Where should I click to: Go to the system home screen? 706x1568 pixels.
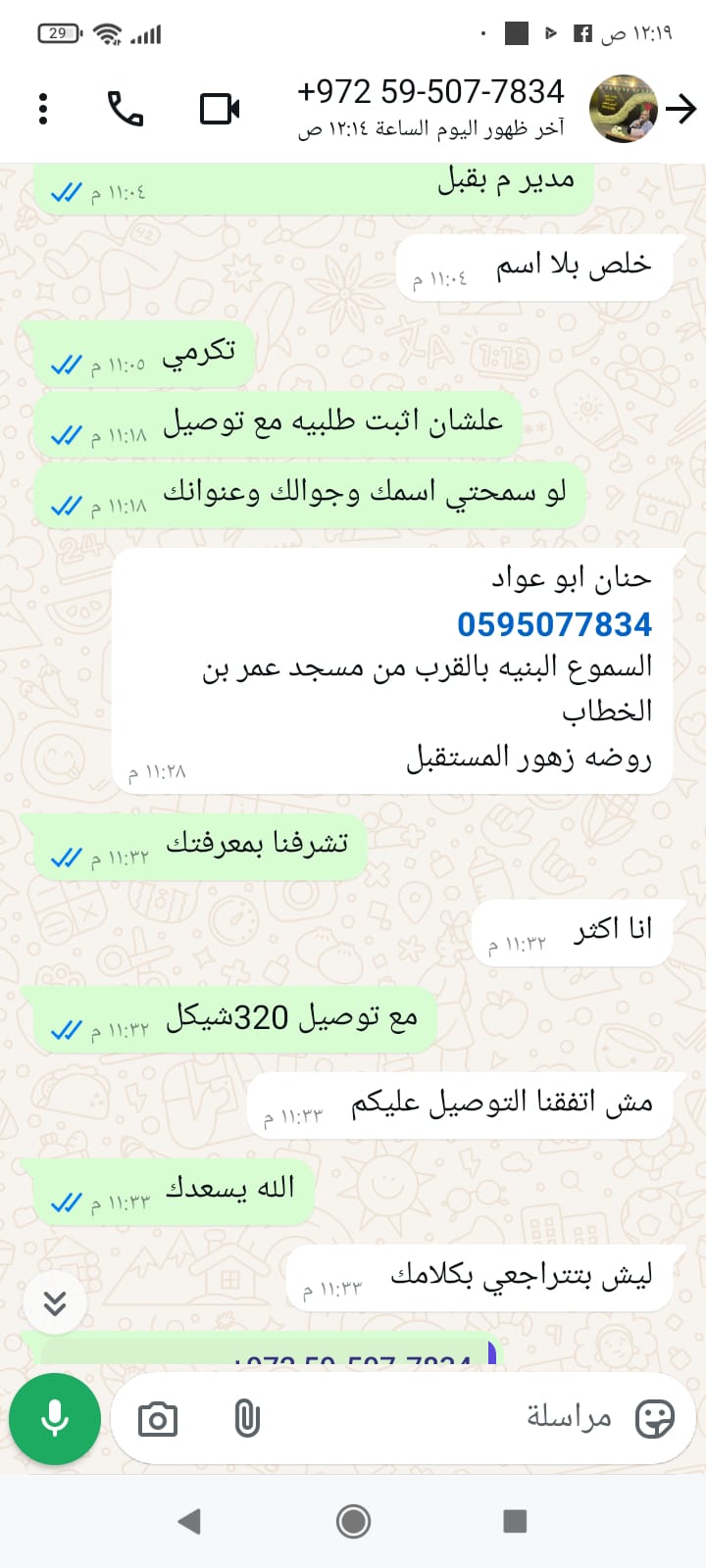353,1521
